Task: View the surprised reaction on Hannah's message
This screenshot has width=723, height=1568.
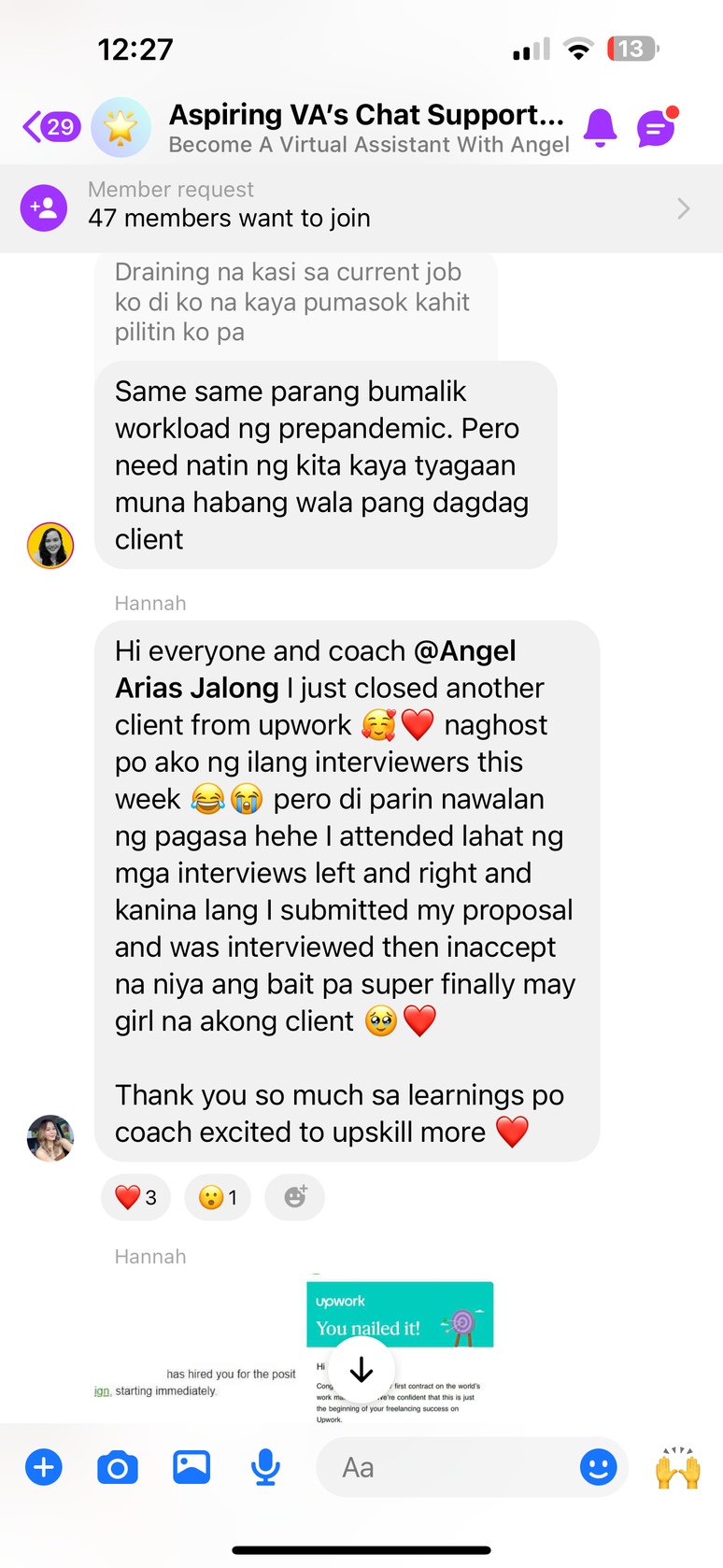Action: tap(219, 1197)
